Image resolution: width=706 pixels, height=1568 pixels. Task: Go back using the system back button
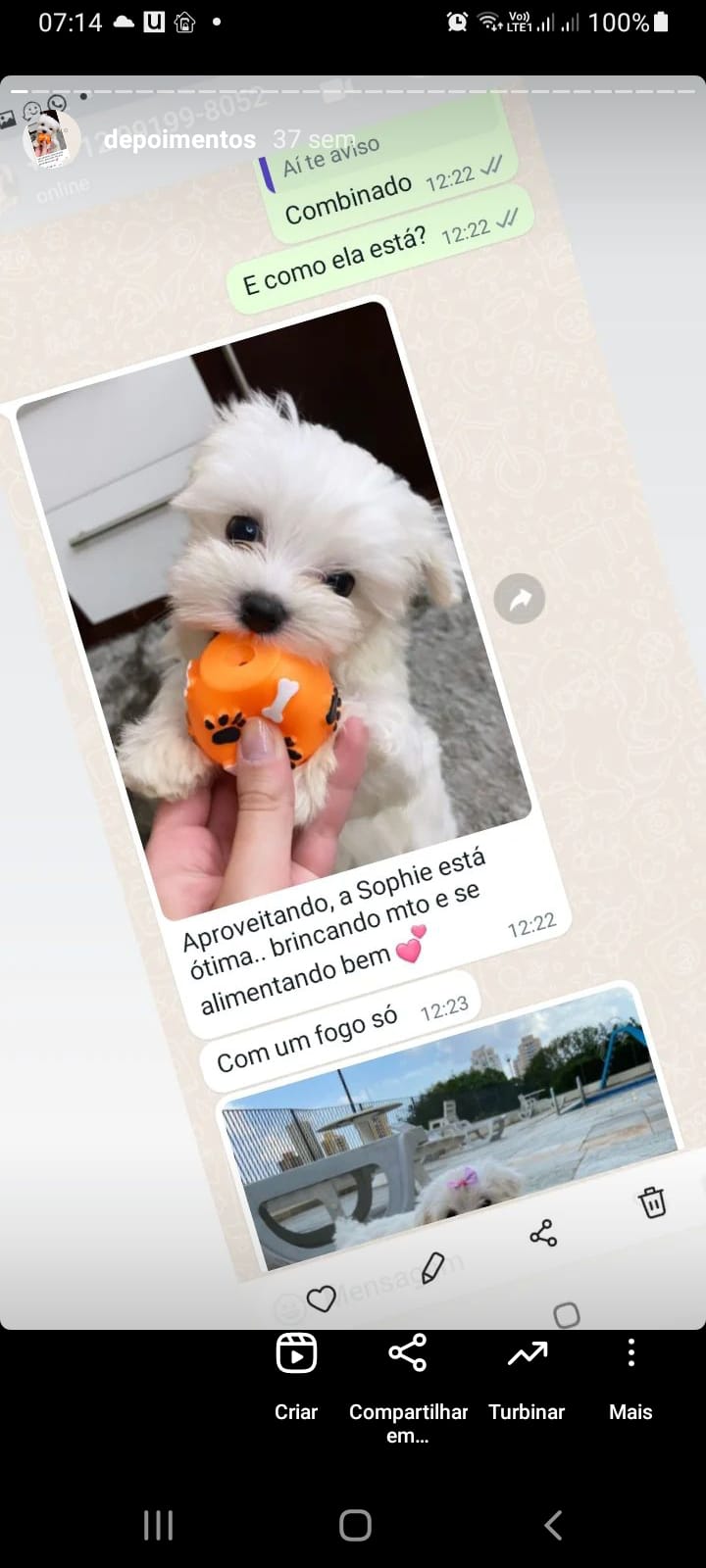pyautogui.click(x=553, y=1525)
